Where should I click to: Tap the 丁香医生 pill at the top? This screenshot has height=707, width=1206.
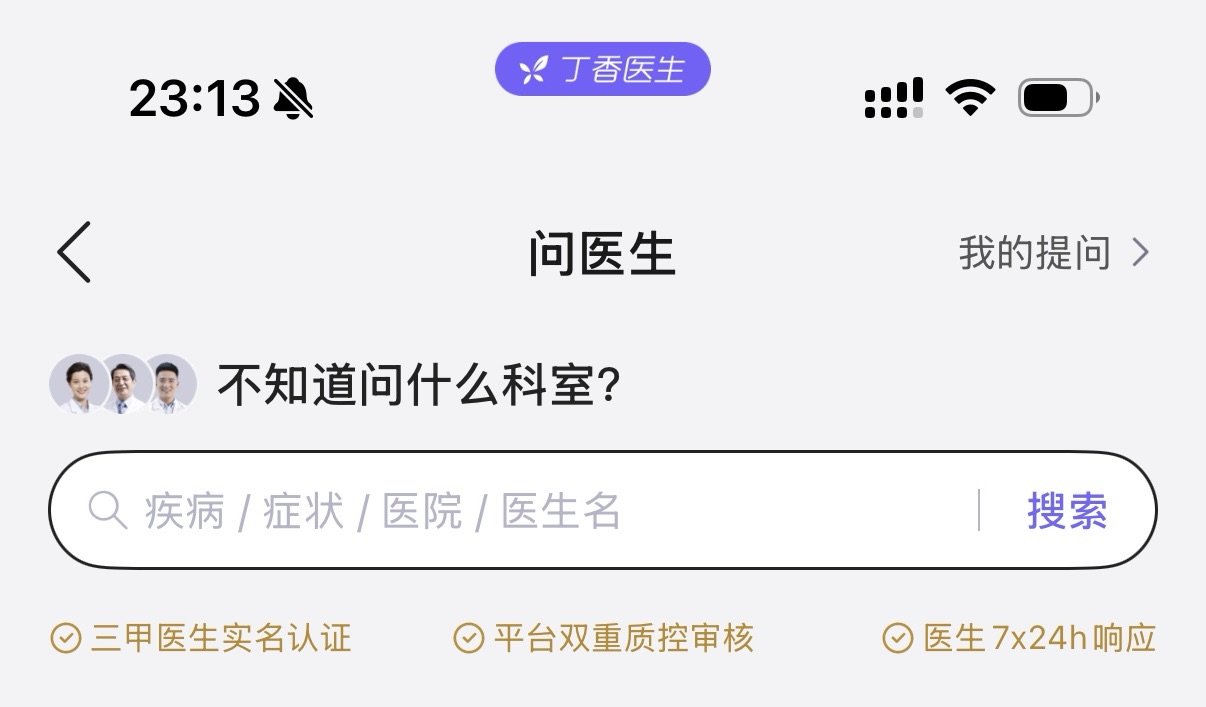pyautogui.click(x=602, y=69)
